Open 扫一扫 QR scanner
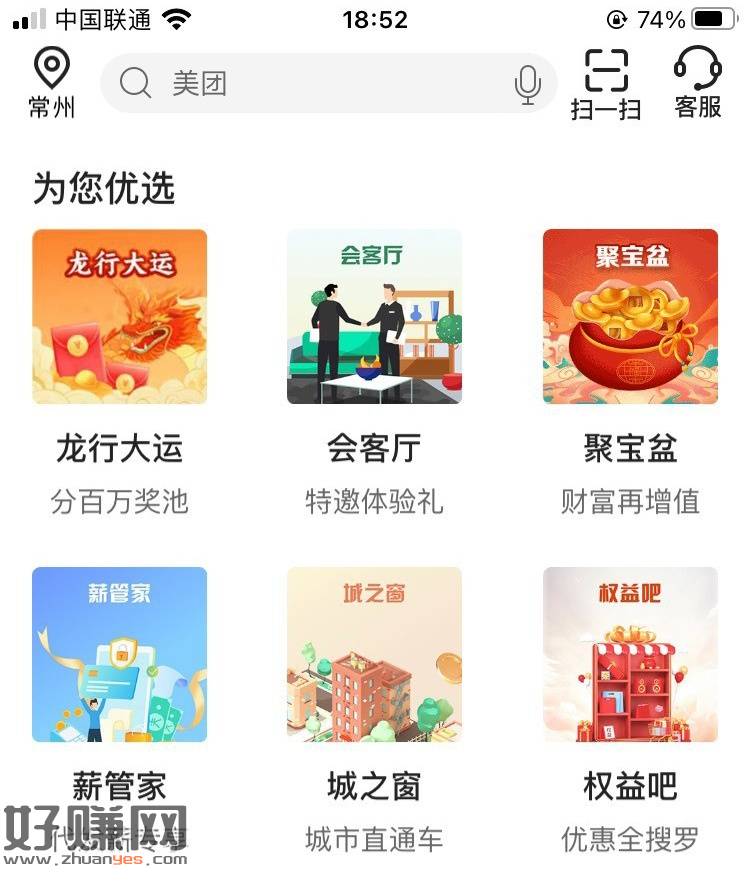750x883 pixels. coord(606,84)
